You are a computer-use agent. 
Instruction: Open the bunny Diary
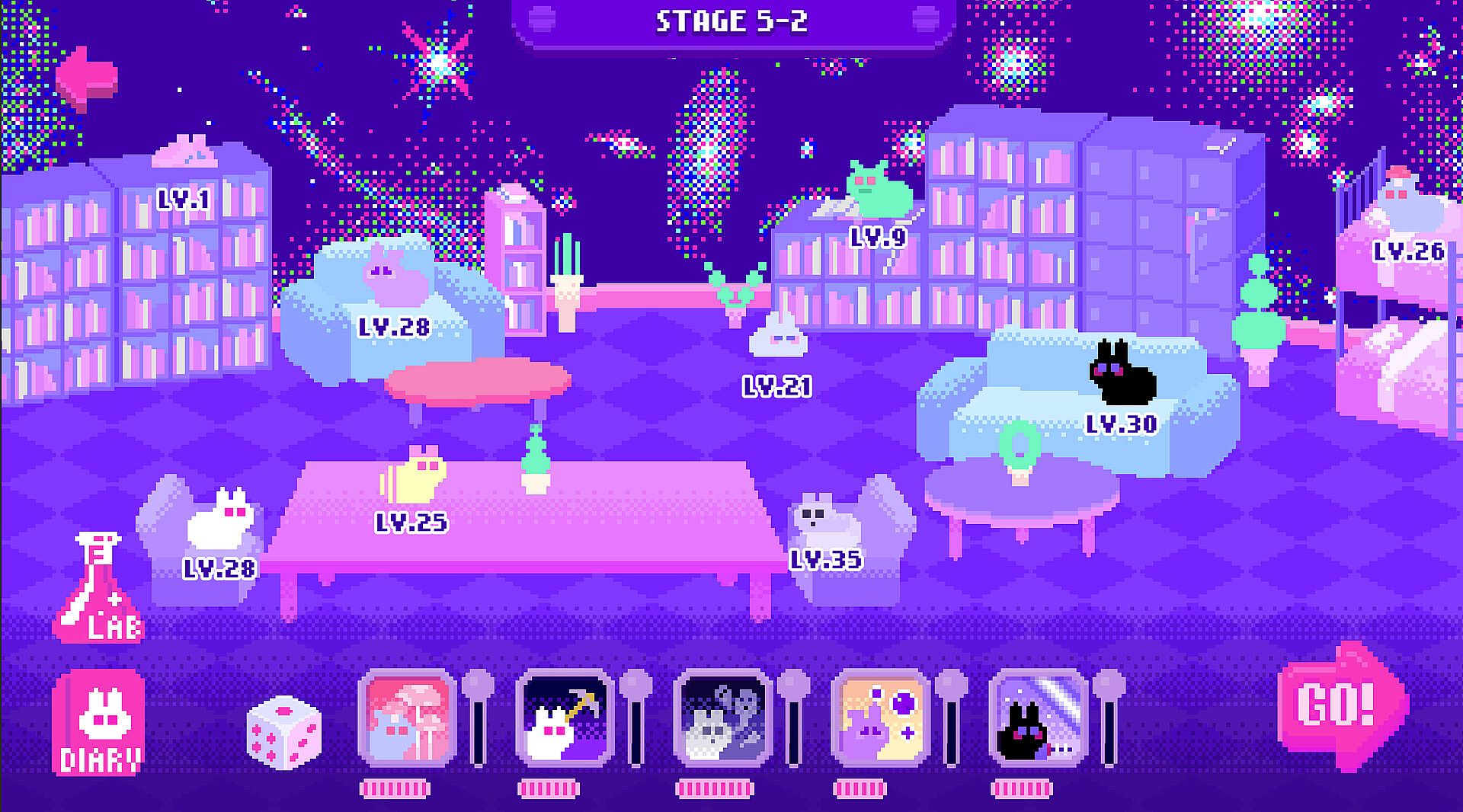pos(99,722)
